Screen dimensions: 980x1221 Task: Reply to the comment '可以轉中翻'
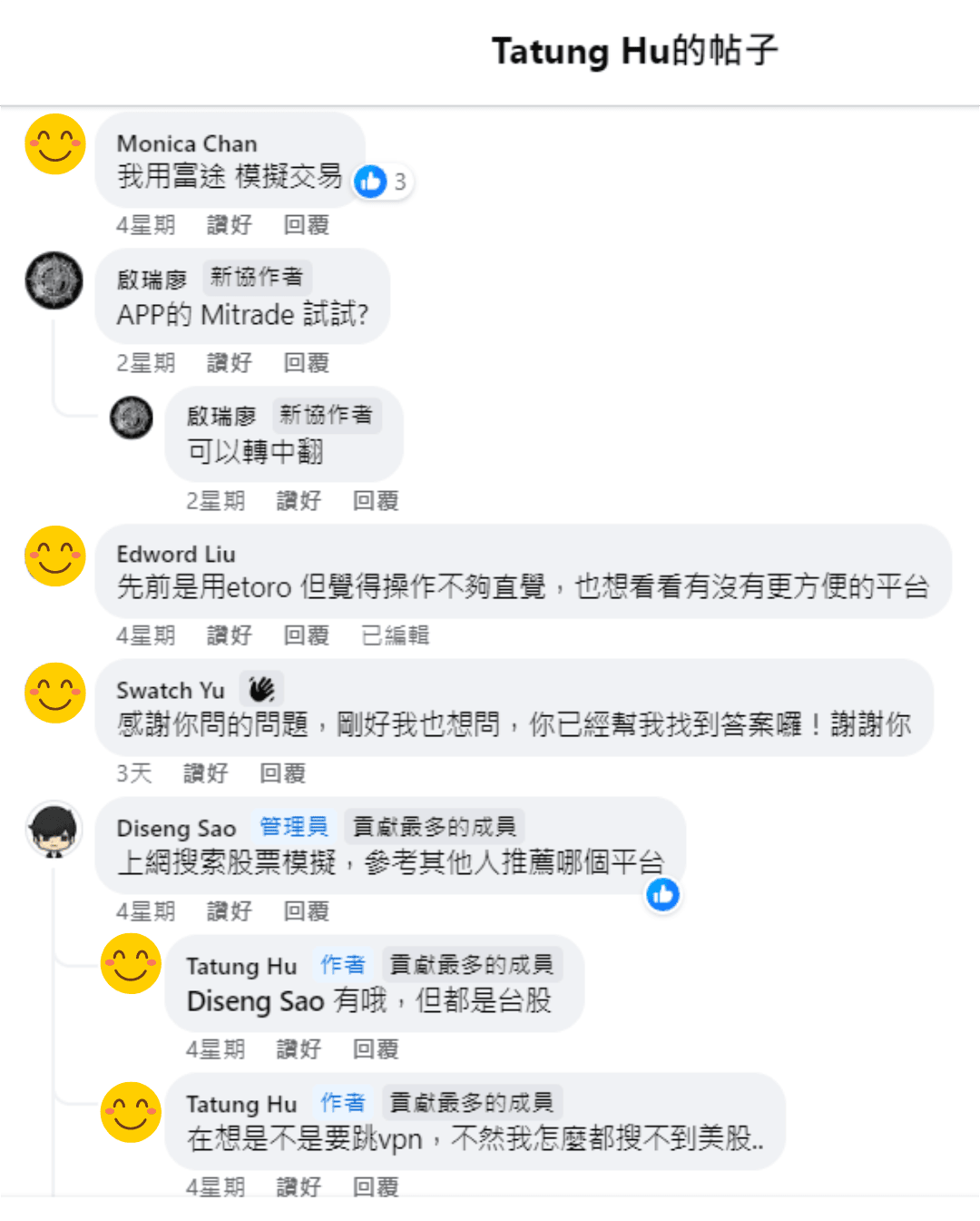coord(376,501)
